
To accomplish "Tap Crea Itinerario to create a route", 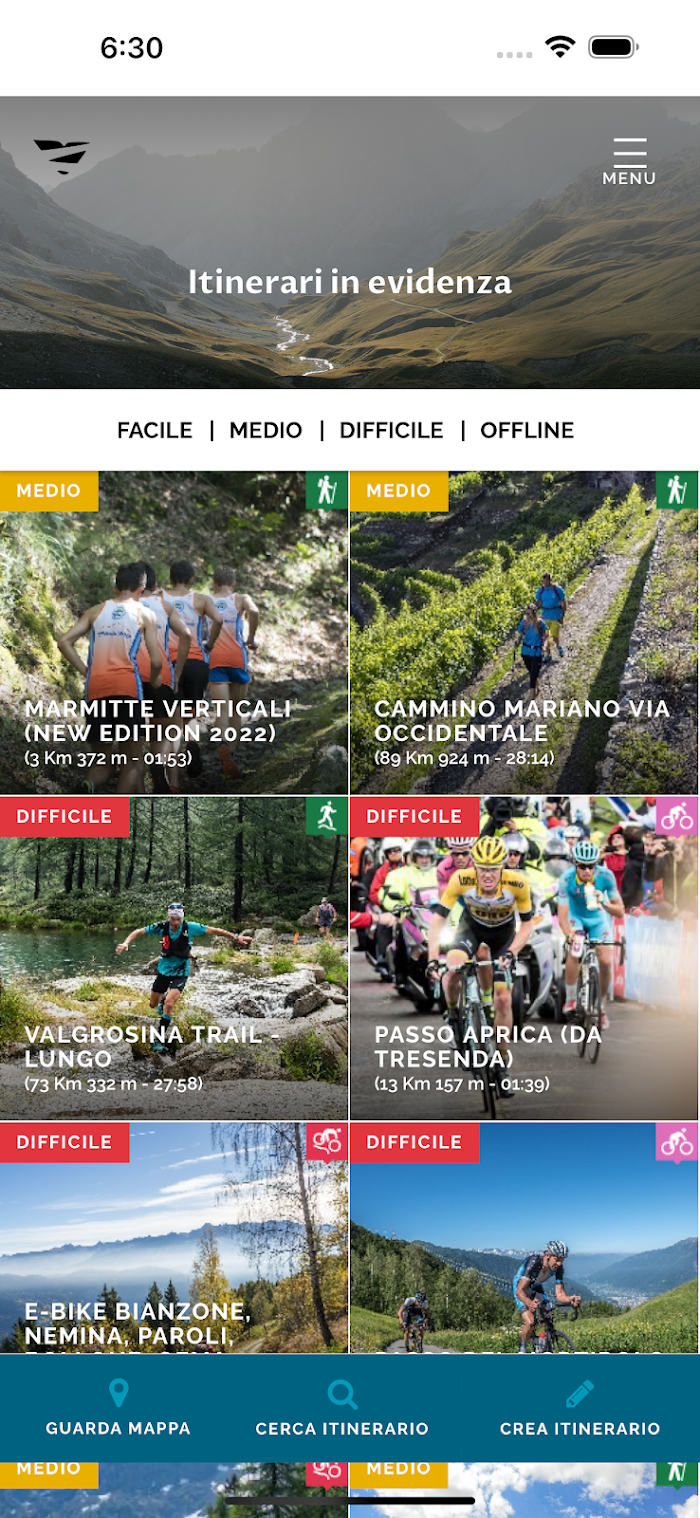I will (580, 1408).
